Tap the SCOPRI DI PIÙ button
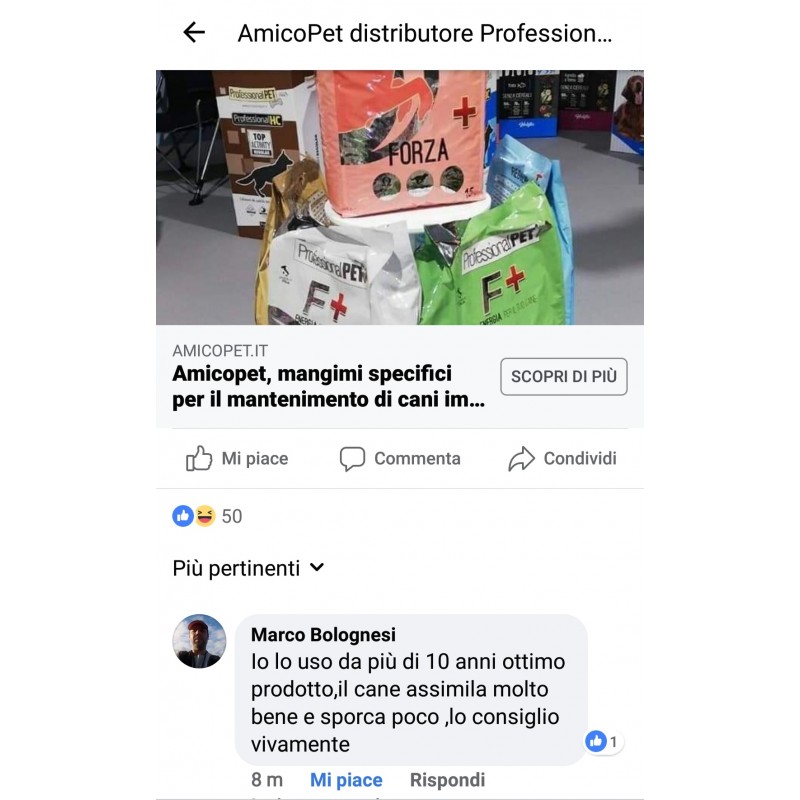Screen dimensions: 800x800 coord(563,377)
